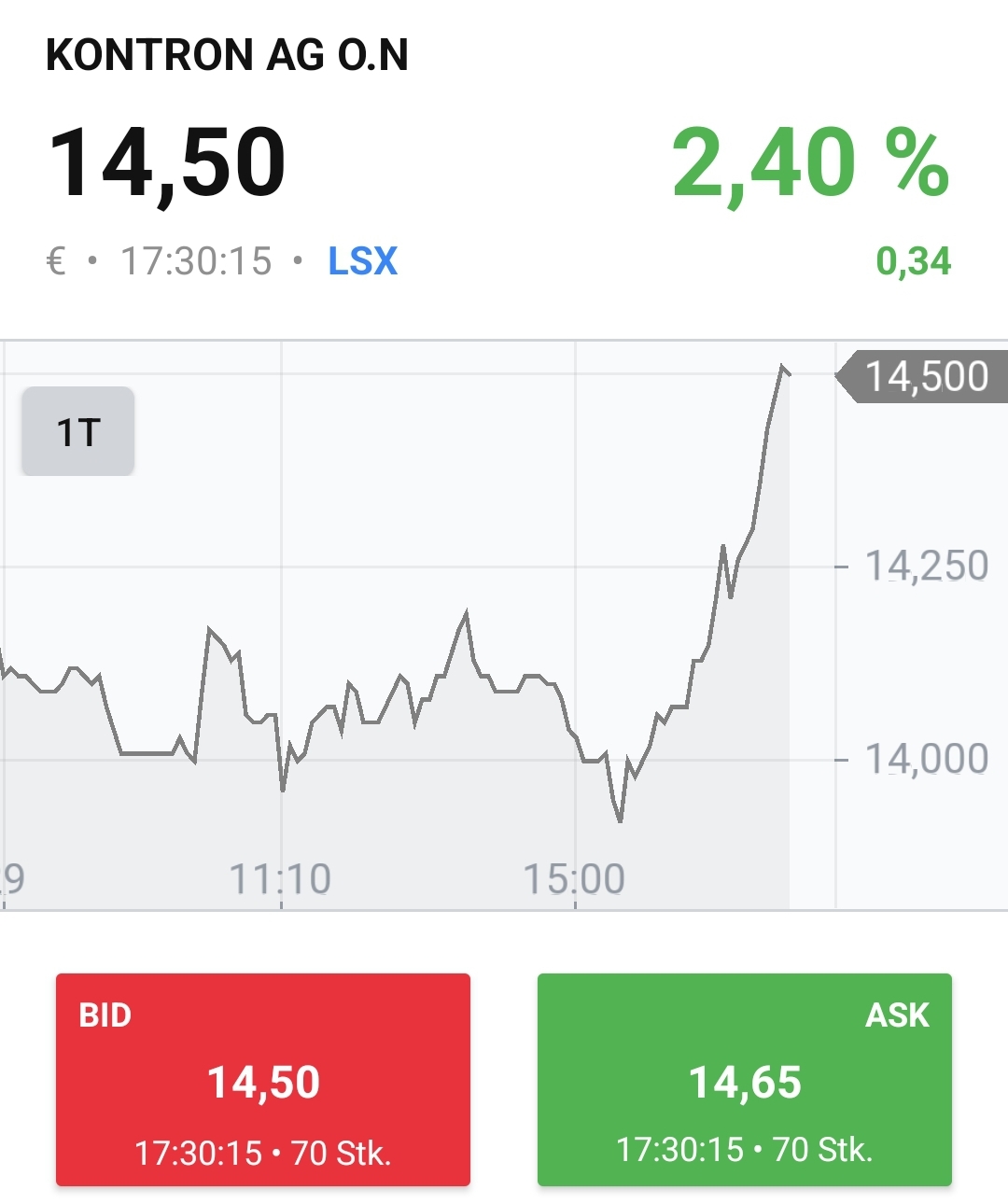The image size is (1008, 1204).
Task: Tap the red BID 14,50 button
Action: pos(263,1080)
